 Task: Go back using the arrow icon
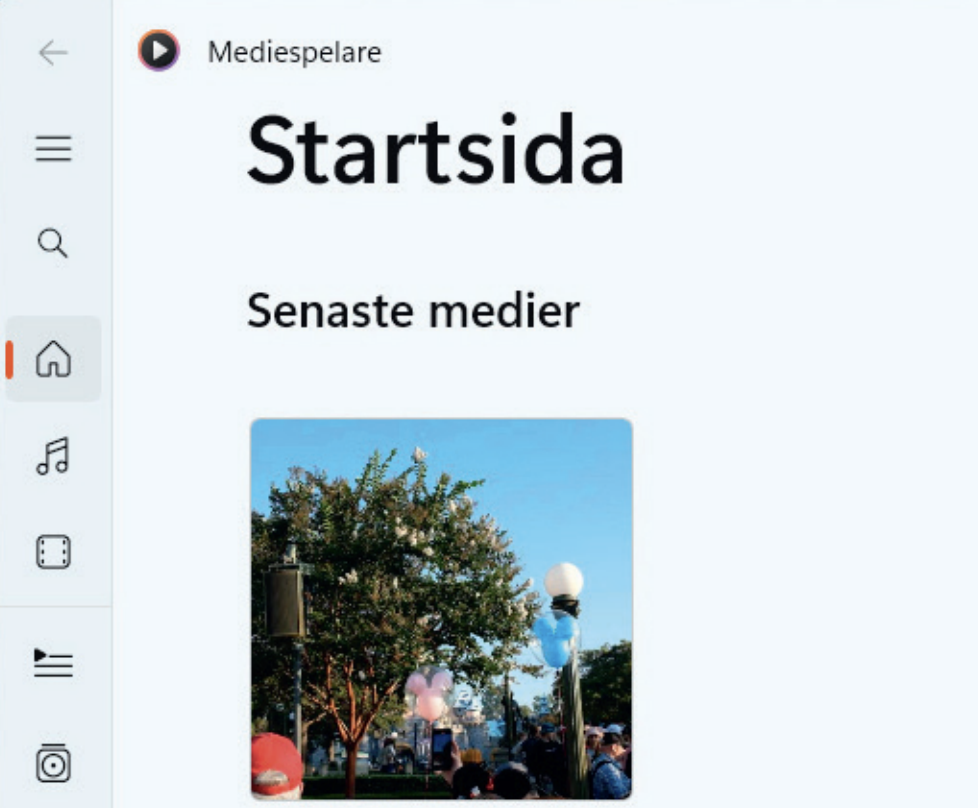(x=53, y=53)
